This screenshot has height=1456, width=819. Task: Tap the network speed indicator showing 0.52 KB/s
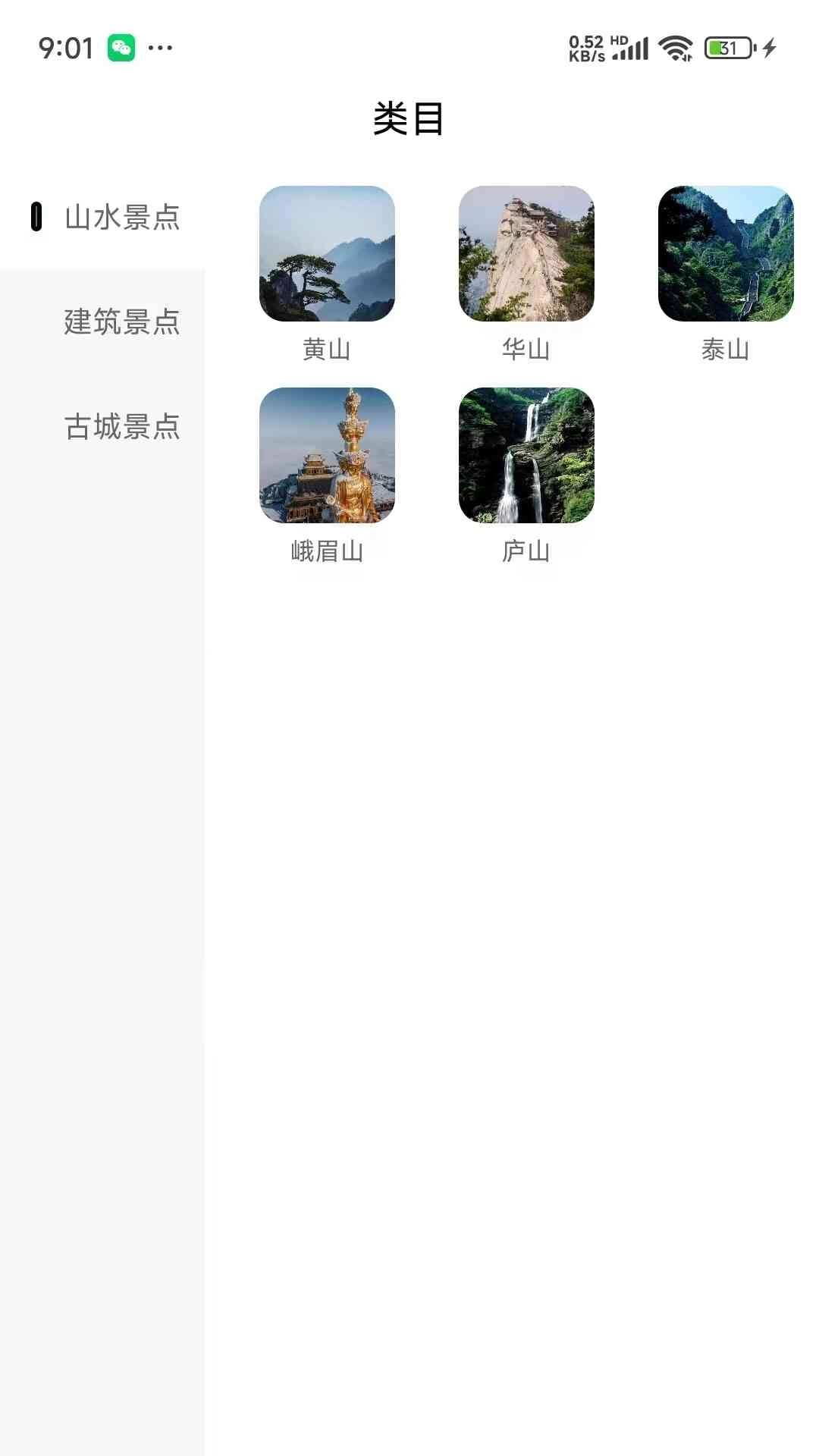(588, 47)
